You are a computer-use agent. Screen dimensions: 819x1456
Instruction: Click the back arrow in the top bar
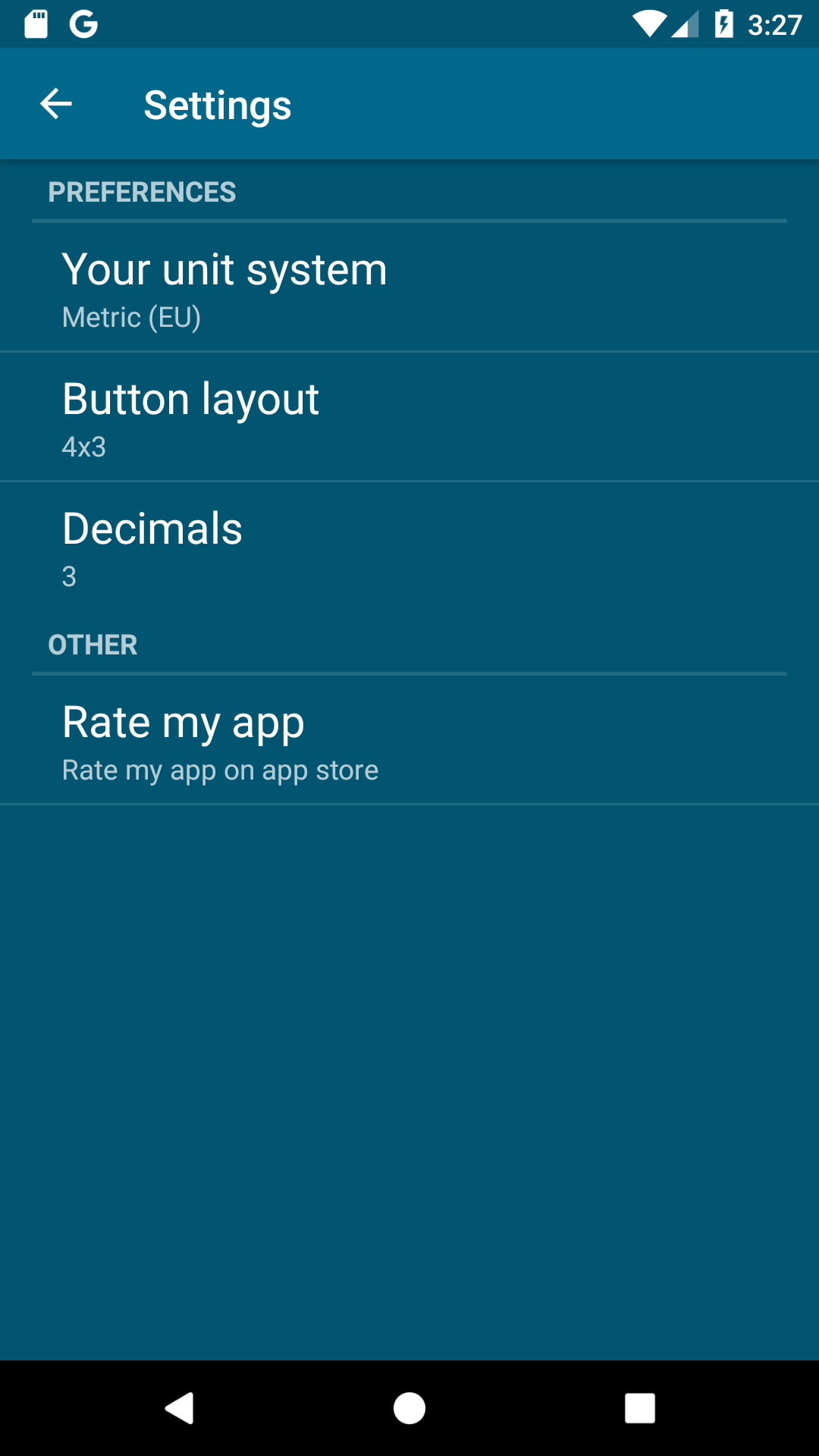point(55,103)
